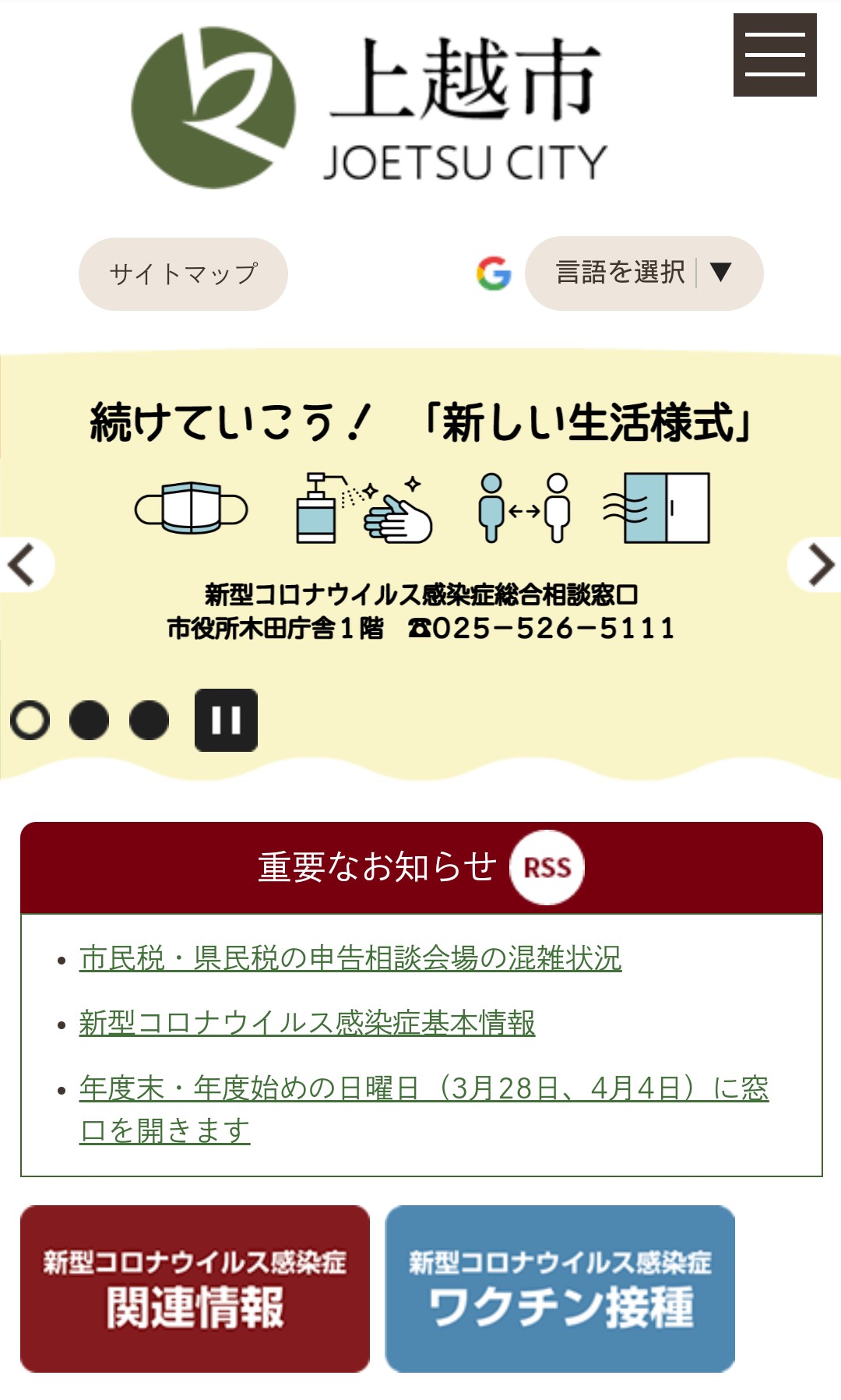
Task: Pause the banner slideshow
Action: (x=226, y=720)
